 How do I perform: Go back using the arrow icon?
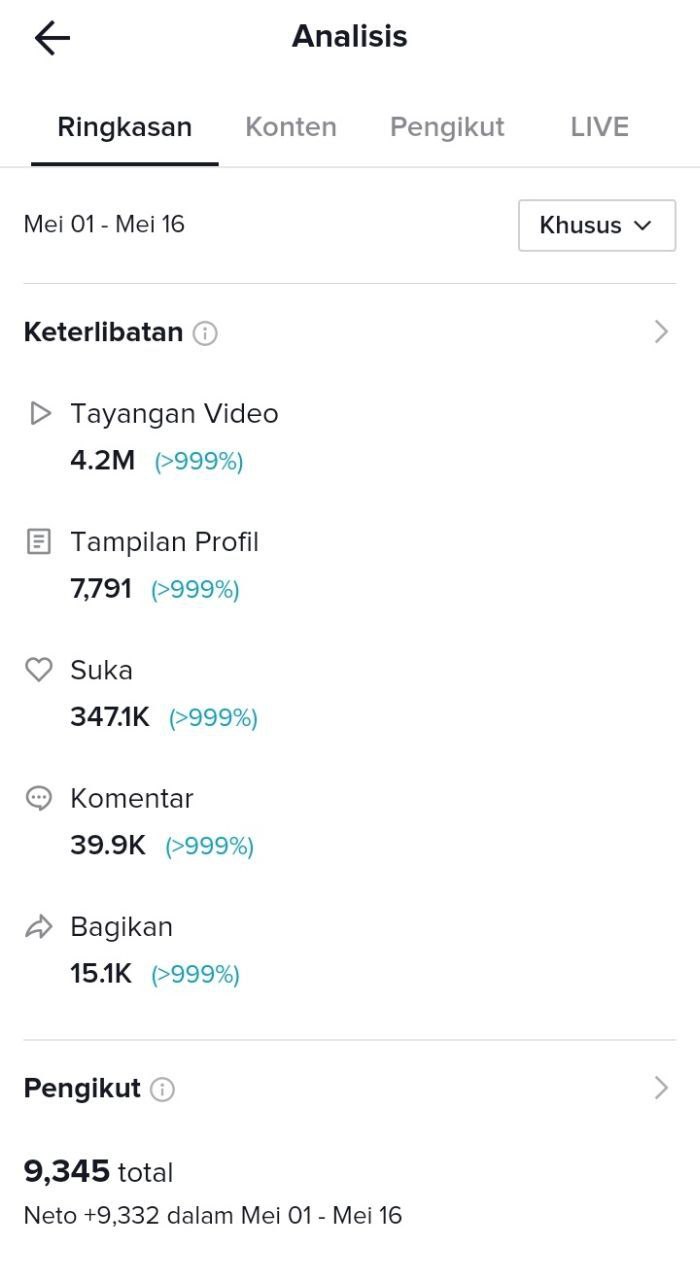[52, 38]
